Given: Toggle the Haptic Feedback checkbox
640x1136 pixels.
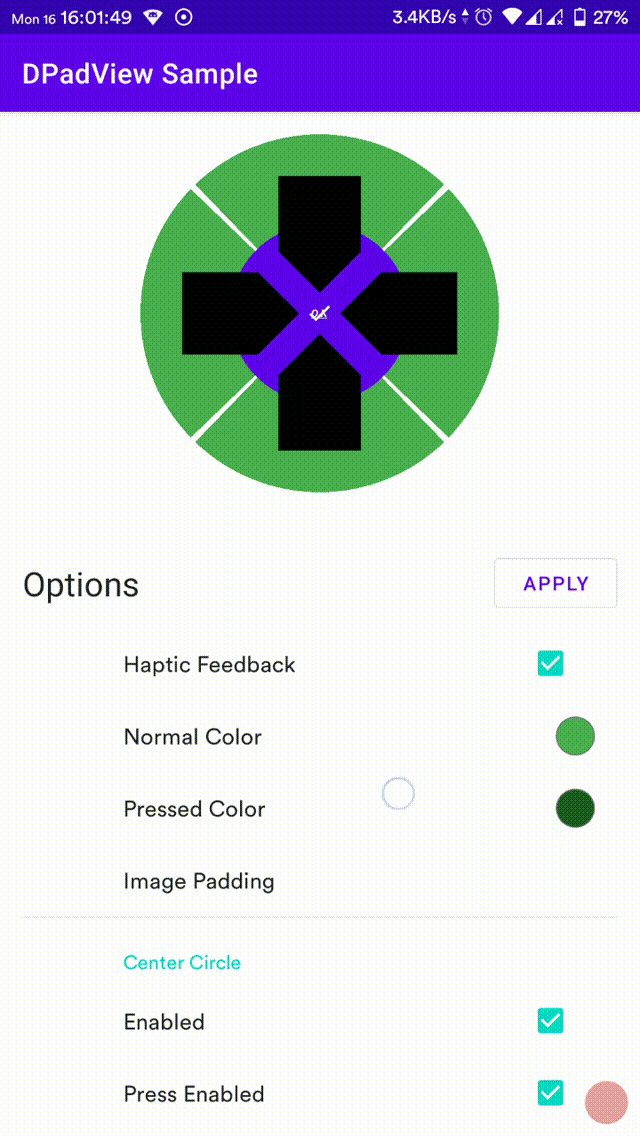Looking at the screenshot, I should click(x=550, y=664).
